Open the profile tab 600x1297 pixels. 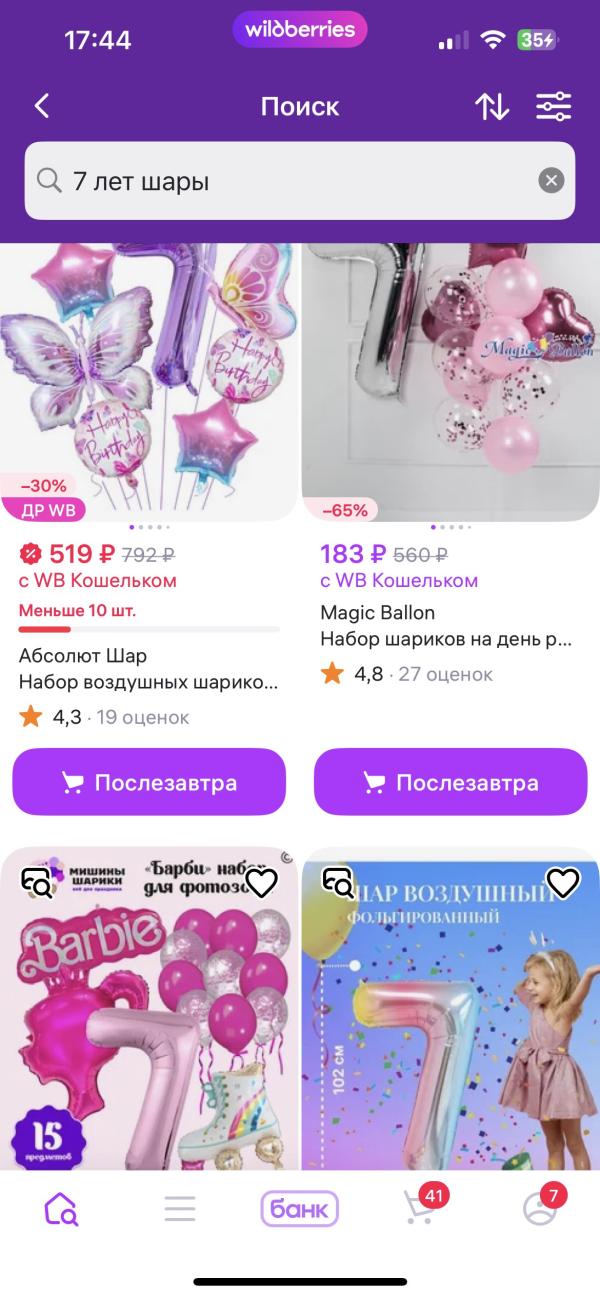click(540, 1209)
